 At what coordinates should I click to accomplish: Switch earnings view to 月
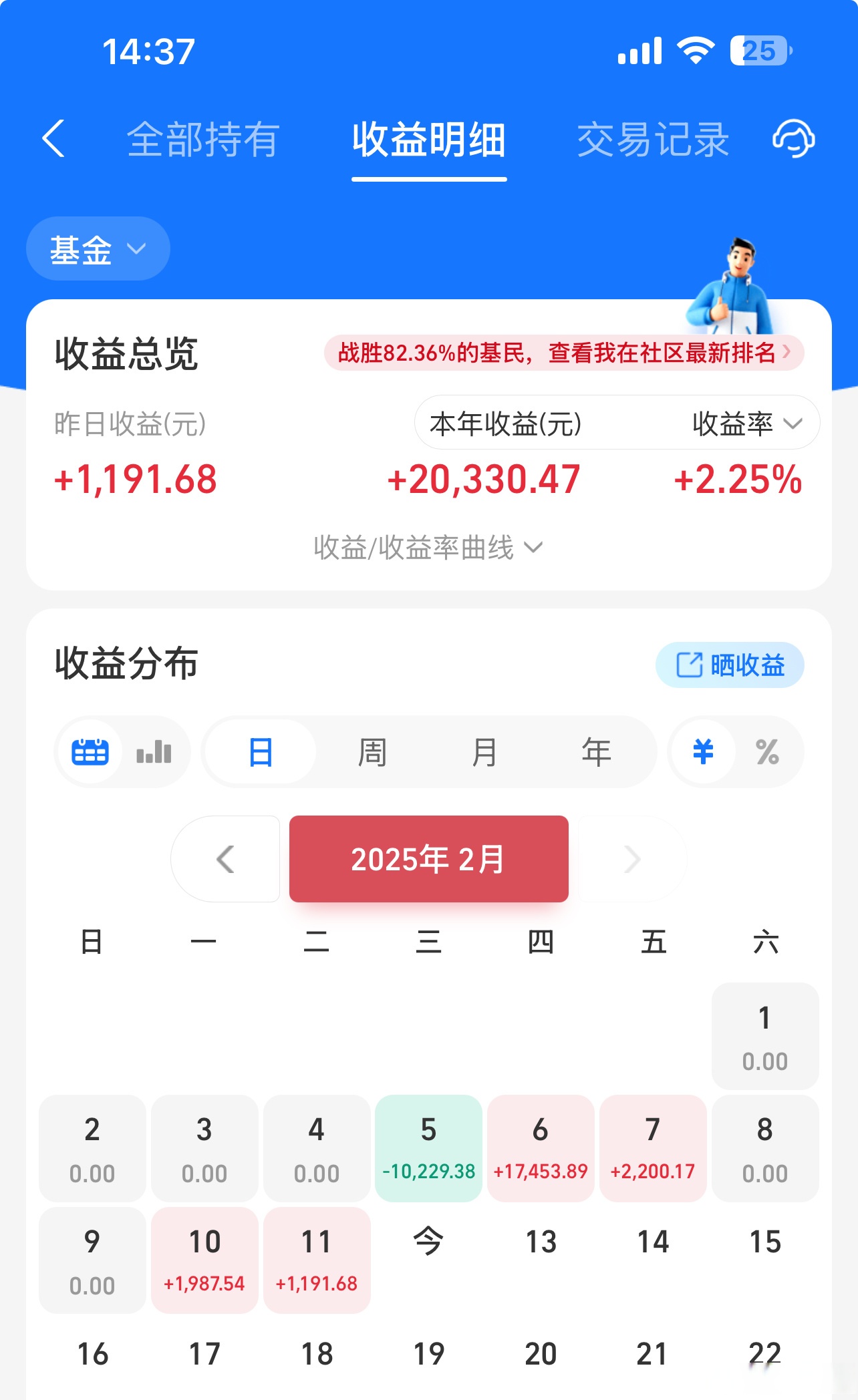(484, 751)
